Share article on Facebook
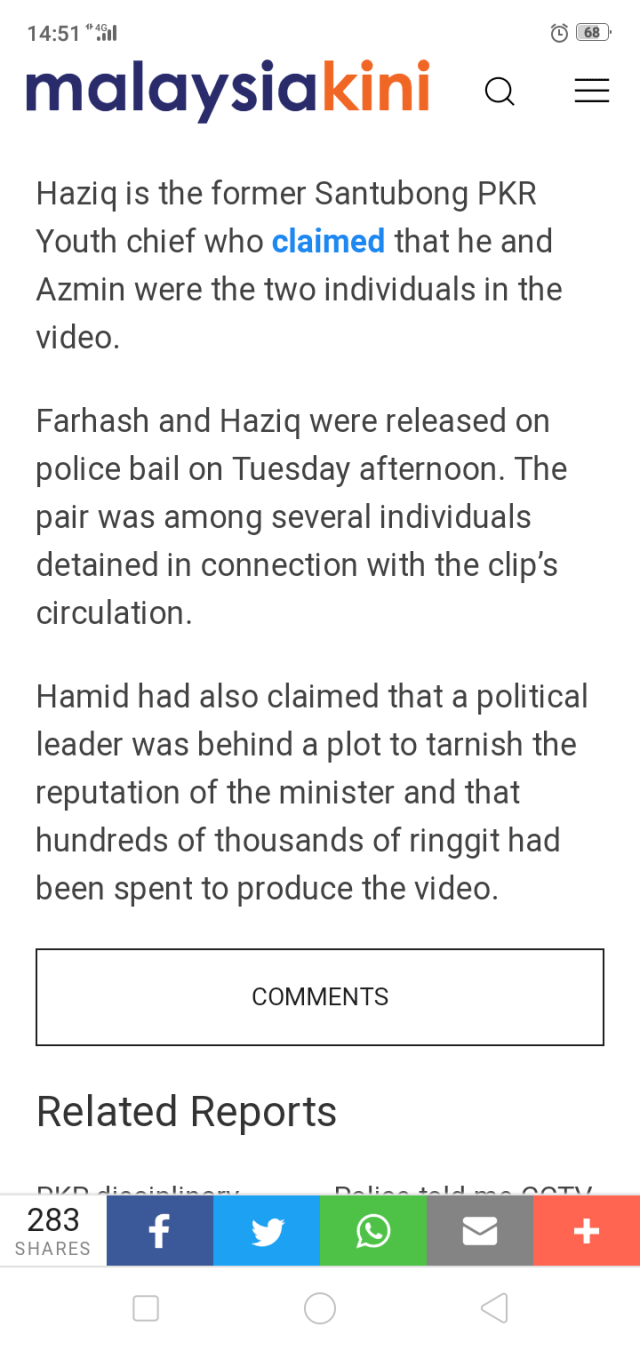 [x=160, y=1231]
